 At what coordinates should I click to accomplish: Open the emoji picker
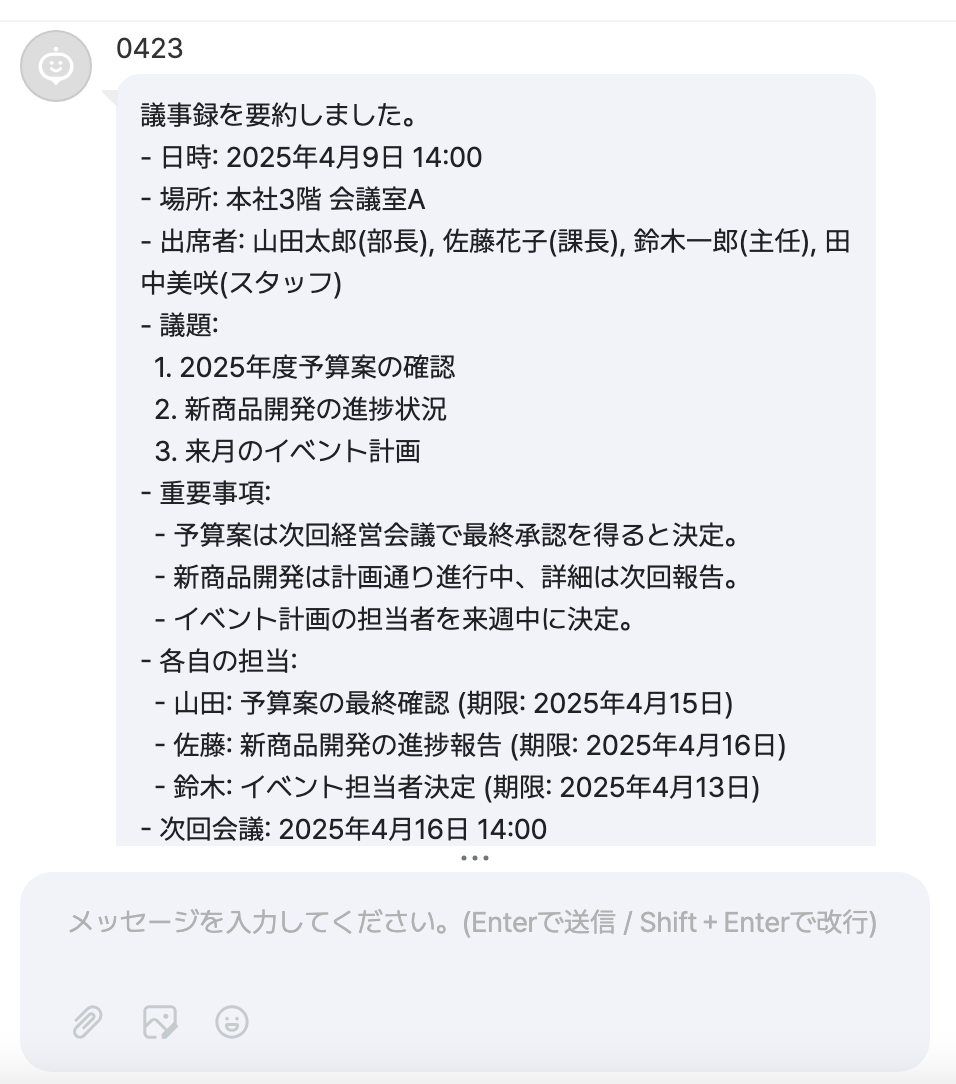(x=232, y=1022)
